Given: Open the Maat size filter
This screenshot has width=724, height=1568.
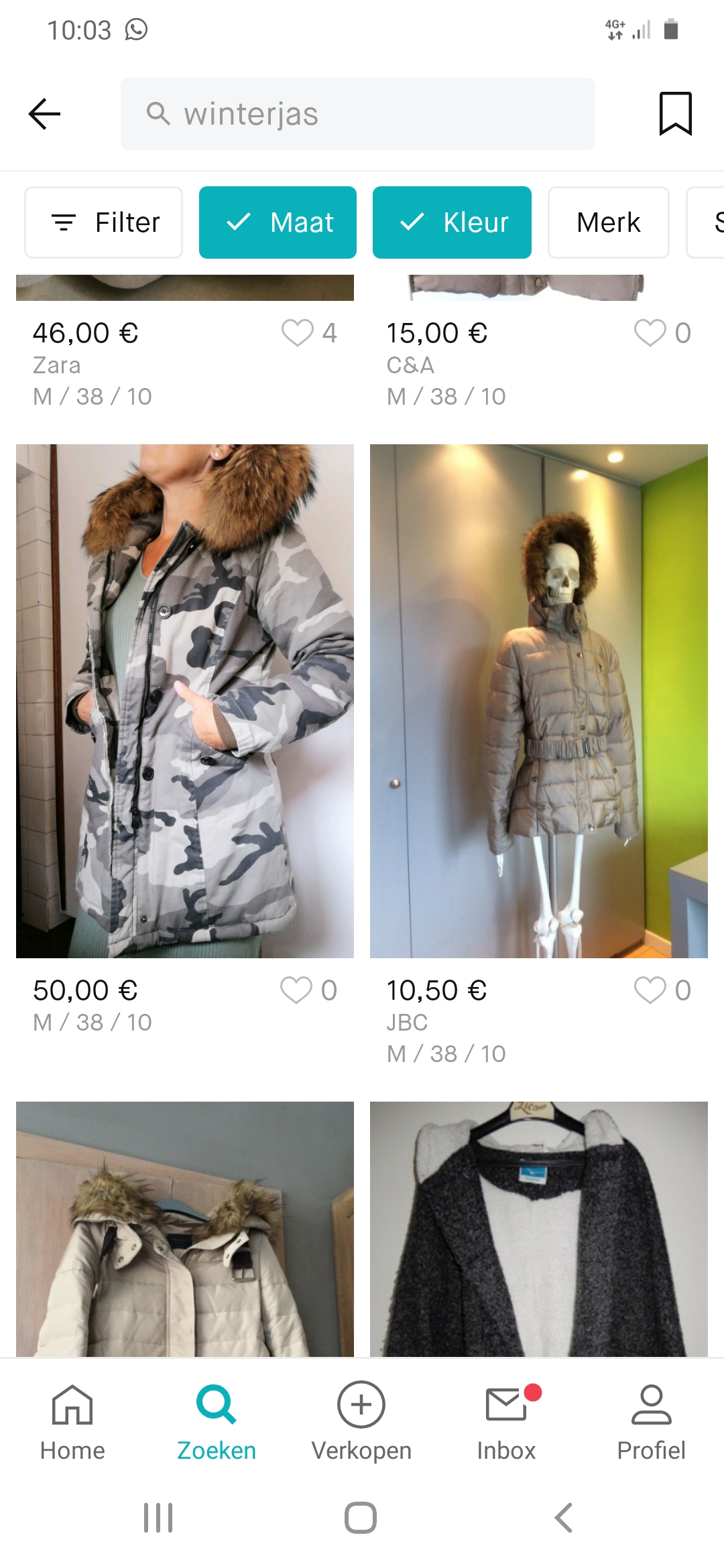Looking at the screenshot, I should pos(278,222).
